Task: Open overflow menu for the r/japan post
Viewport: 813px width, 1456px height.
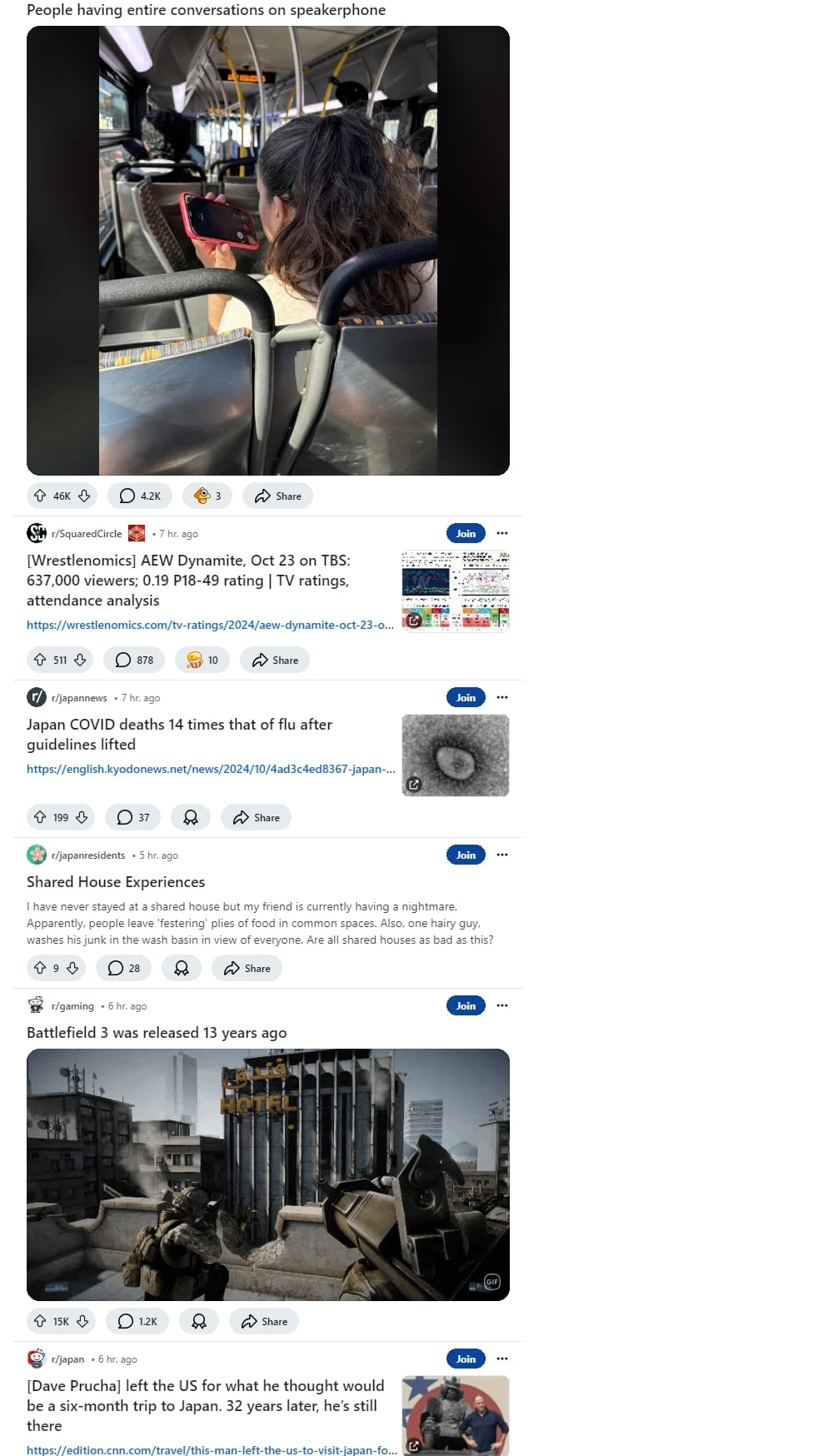Action: click(502, 1359)
